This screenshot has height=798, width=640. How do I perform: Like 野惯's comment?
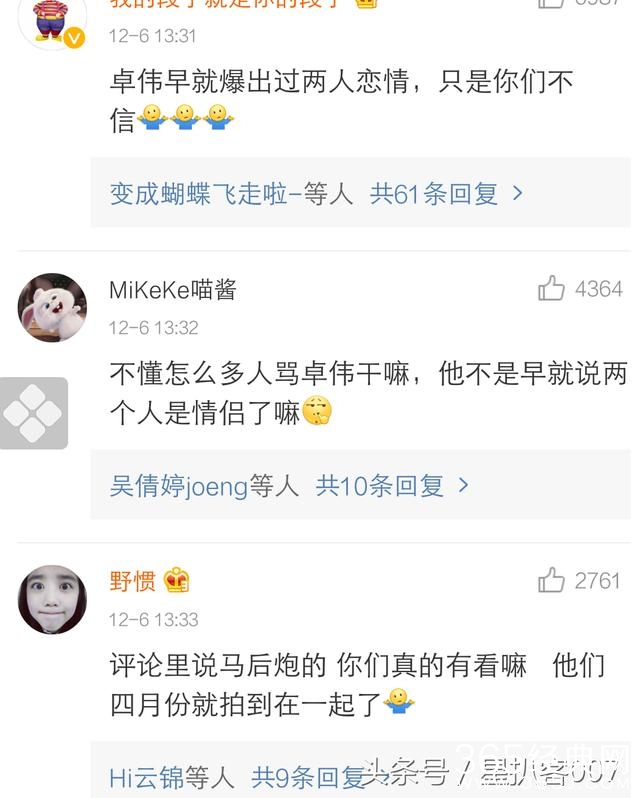tap(552, 580)
